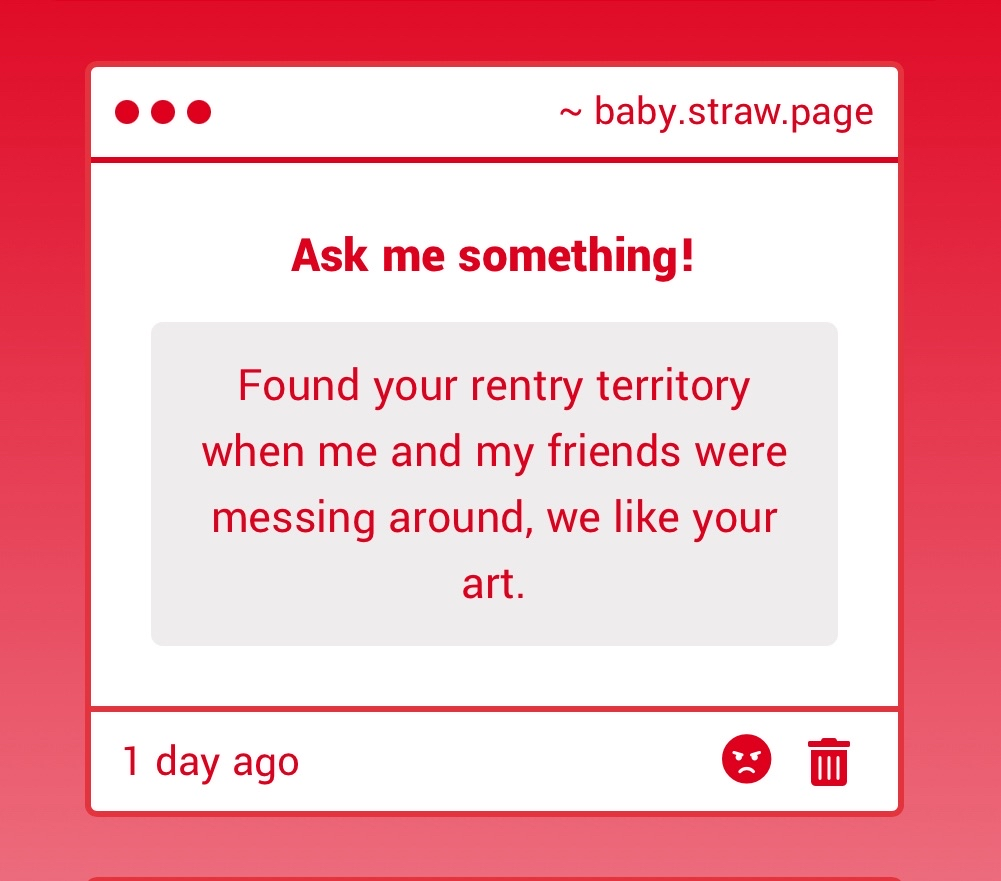Delete this question with the trash icon
1001x881 pixels.
click(x=828, y=762)
